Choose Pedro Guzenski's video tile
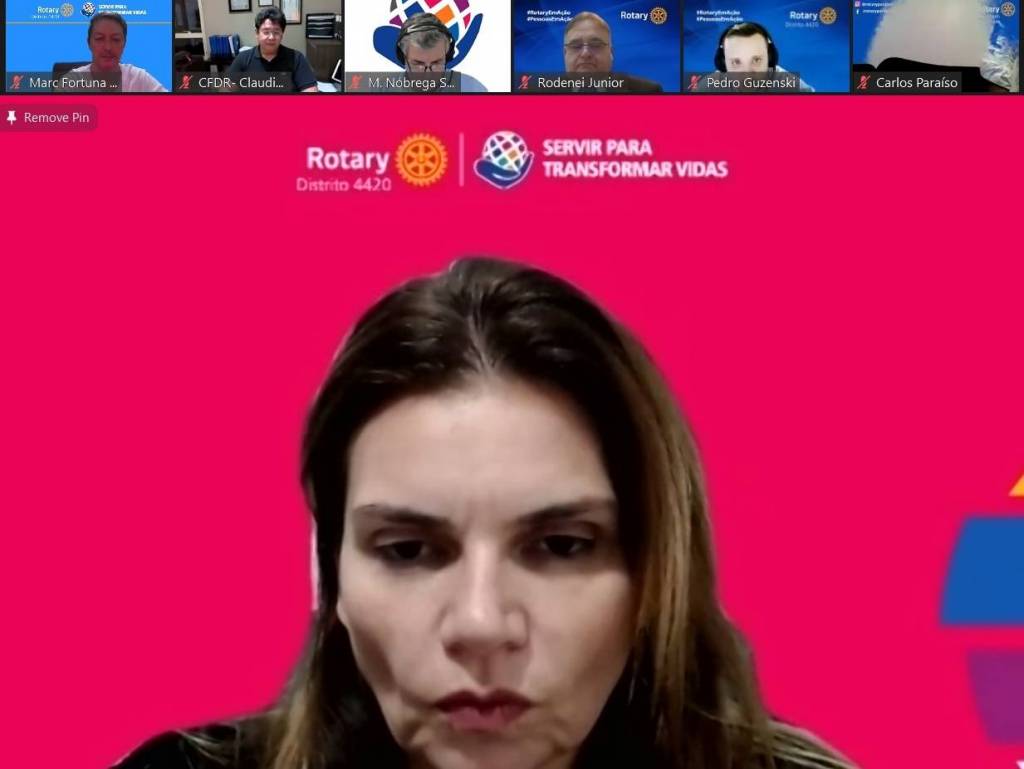 [767, 46]
